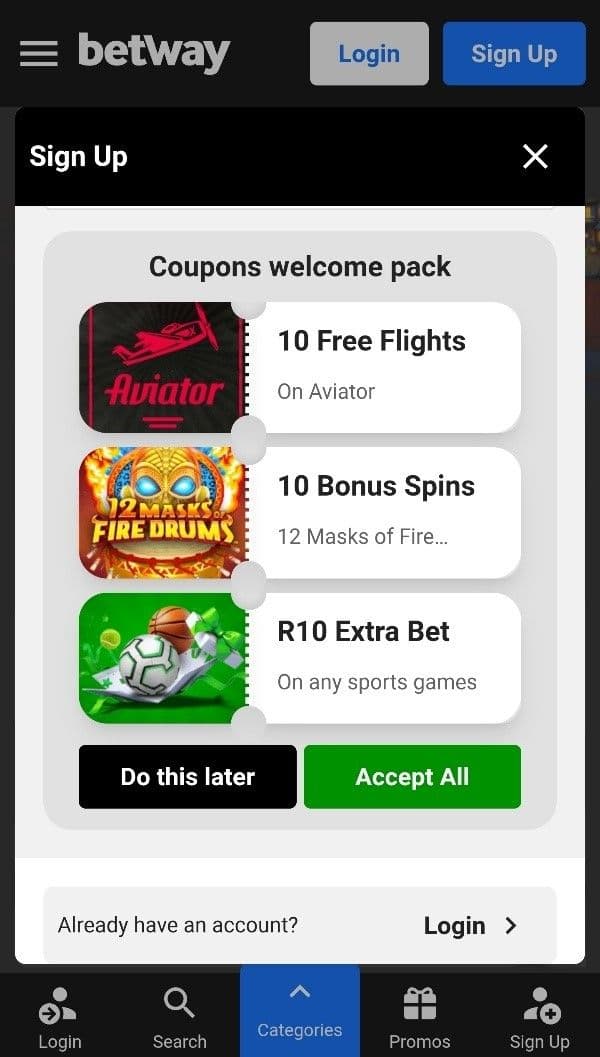Select the 10 Bonus Spins coupon
The image size is (600, 1057).
click(x=300, y=512)
